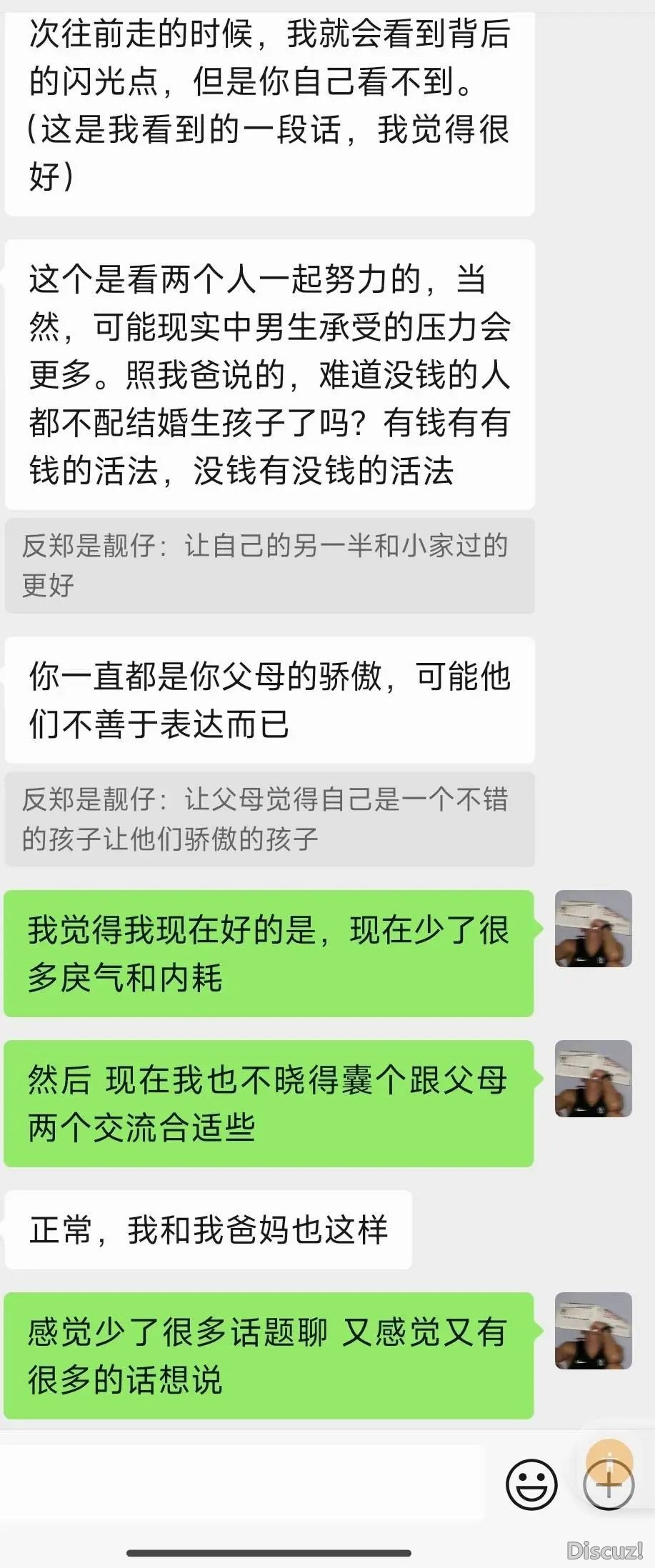This screenshot has width=655, height=1568.
Task: View profile from avatar beside "感觉少了很多话题聊"
Action: pyautogui.click(x=593, y=1331)
